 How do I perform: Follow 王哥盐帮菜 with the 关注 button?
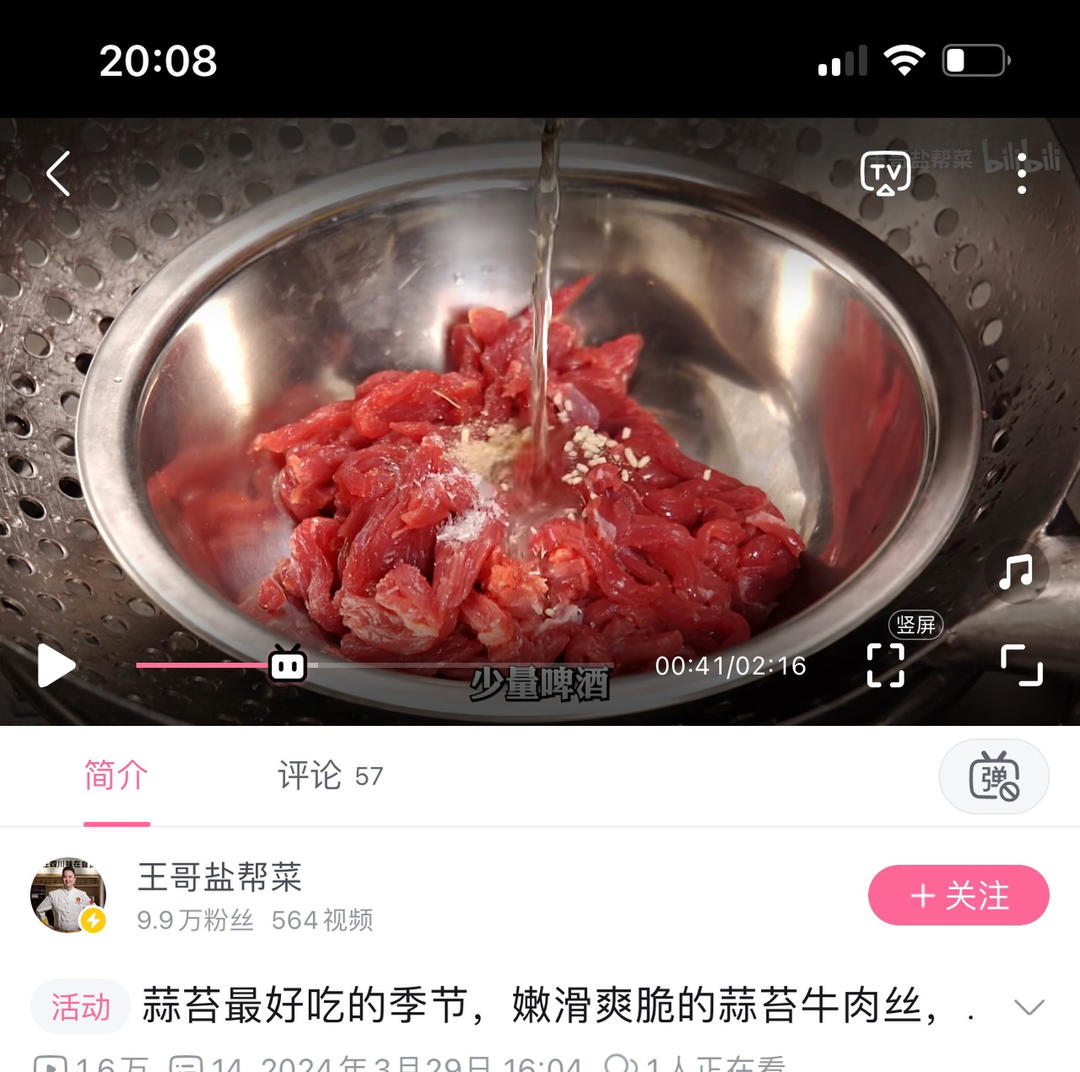pyautogui.click(x=958, y=895)
